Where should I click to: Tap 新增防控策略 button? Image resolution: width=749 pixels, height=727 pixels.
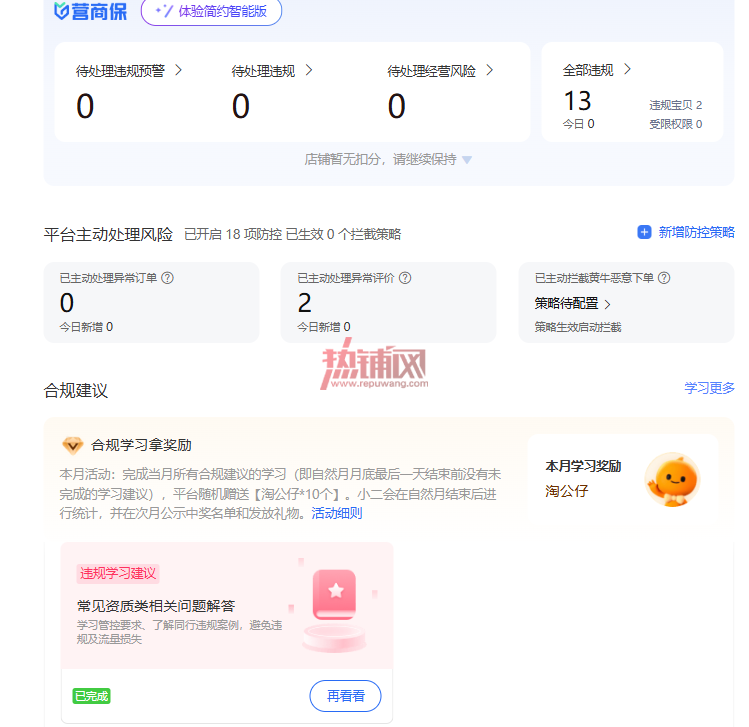pos(686,232)
